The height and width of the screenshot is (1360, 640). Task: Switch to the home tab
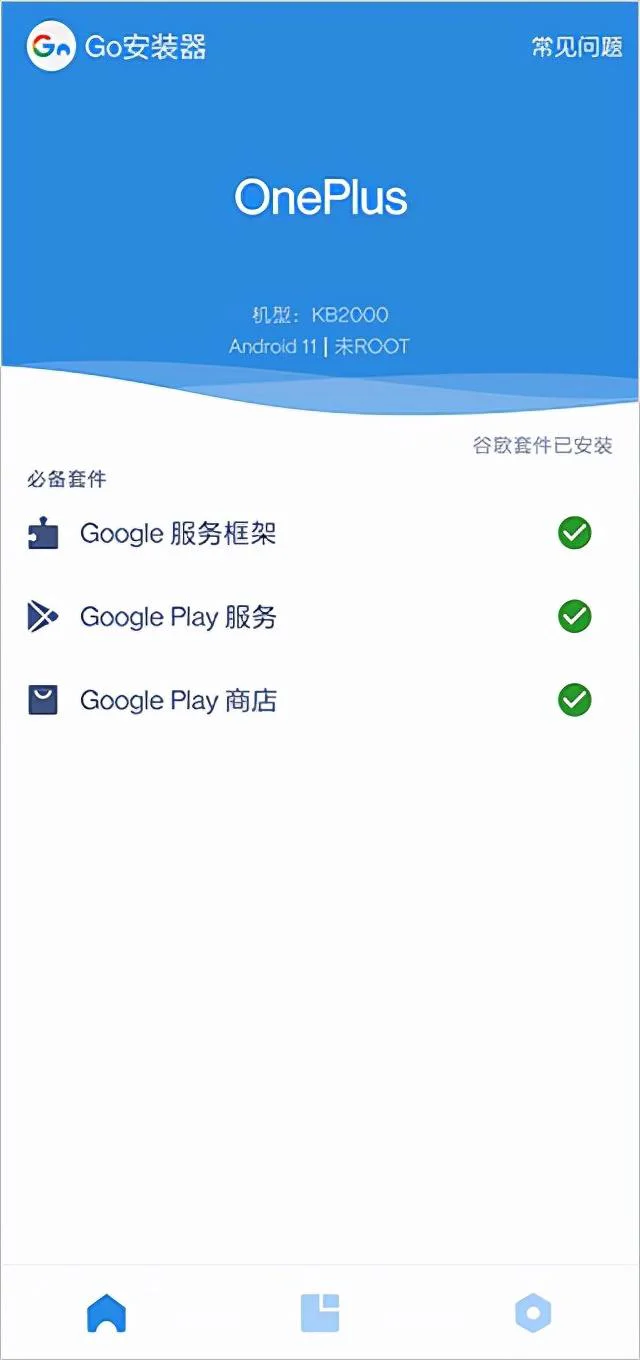click(x=107, y=1312)
